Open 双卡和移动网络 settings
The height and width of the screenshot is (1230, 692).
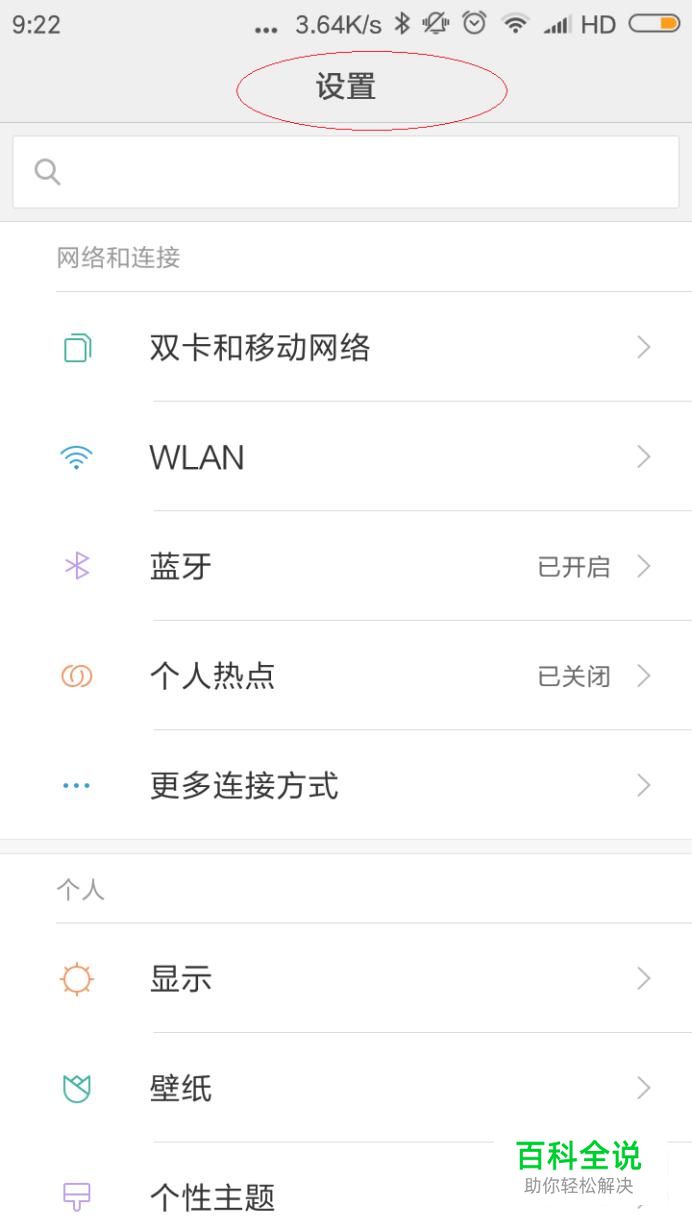pos(345,348)
